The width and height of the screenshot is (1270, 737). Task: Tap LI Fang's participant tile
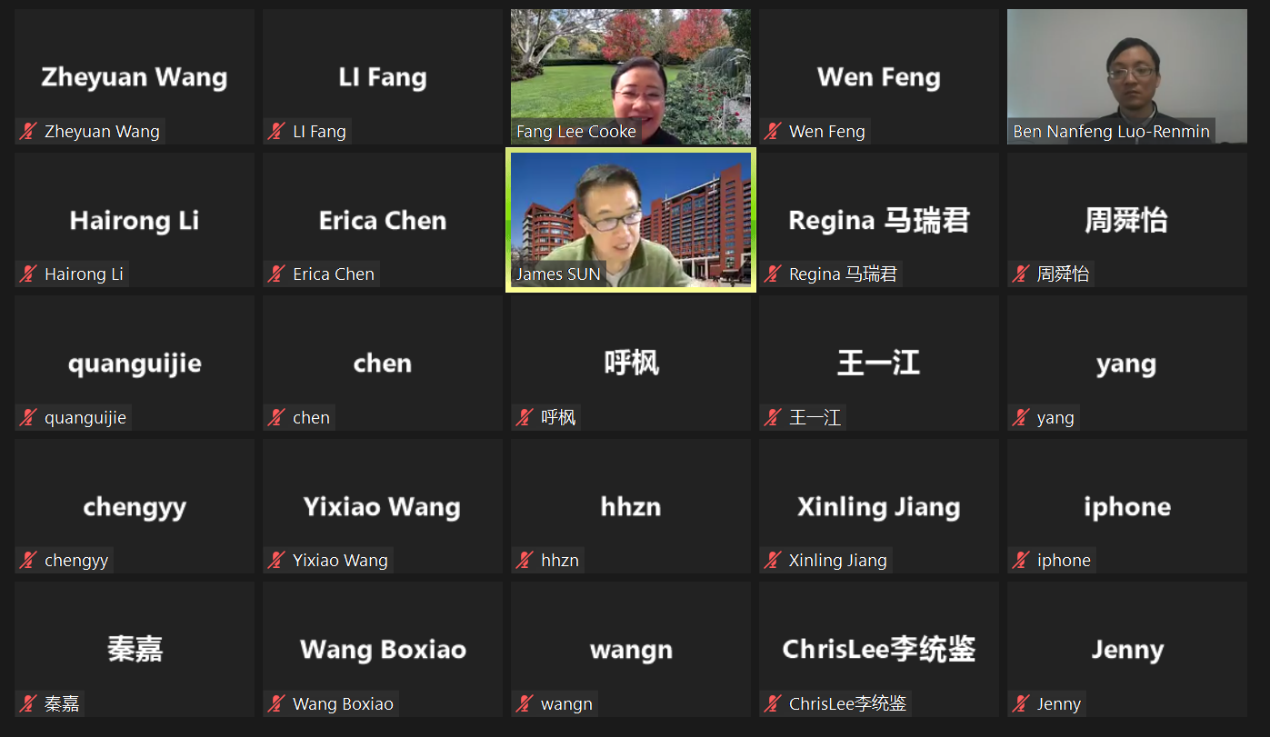382,77
